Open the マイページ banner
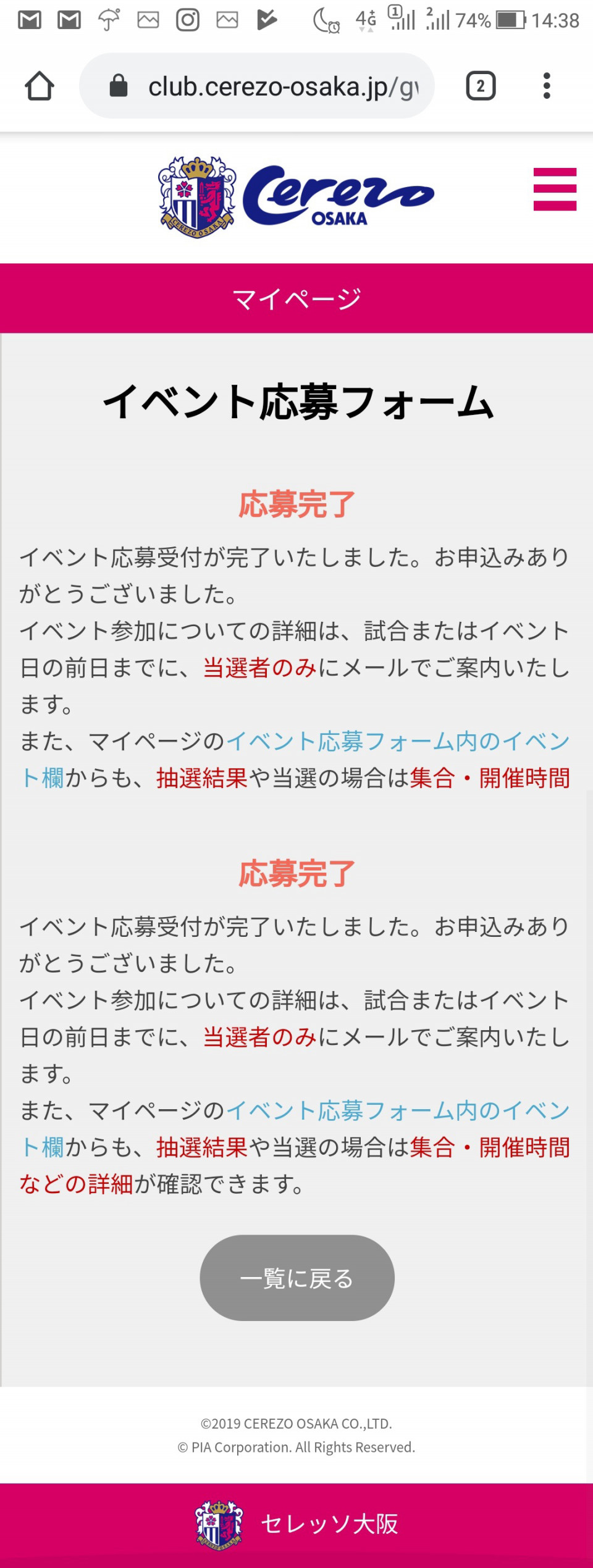The image size is (593, 1568). (x=296, y=299)
